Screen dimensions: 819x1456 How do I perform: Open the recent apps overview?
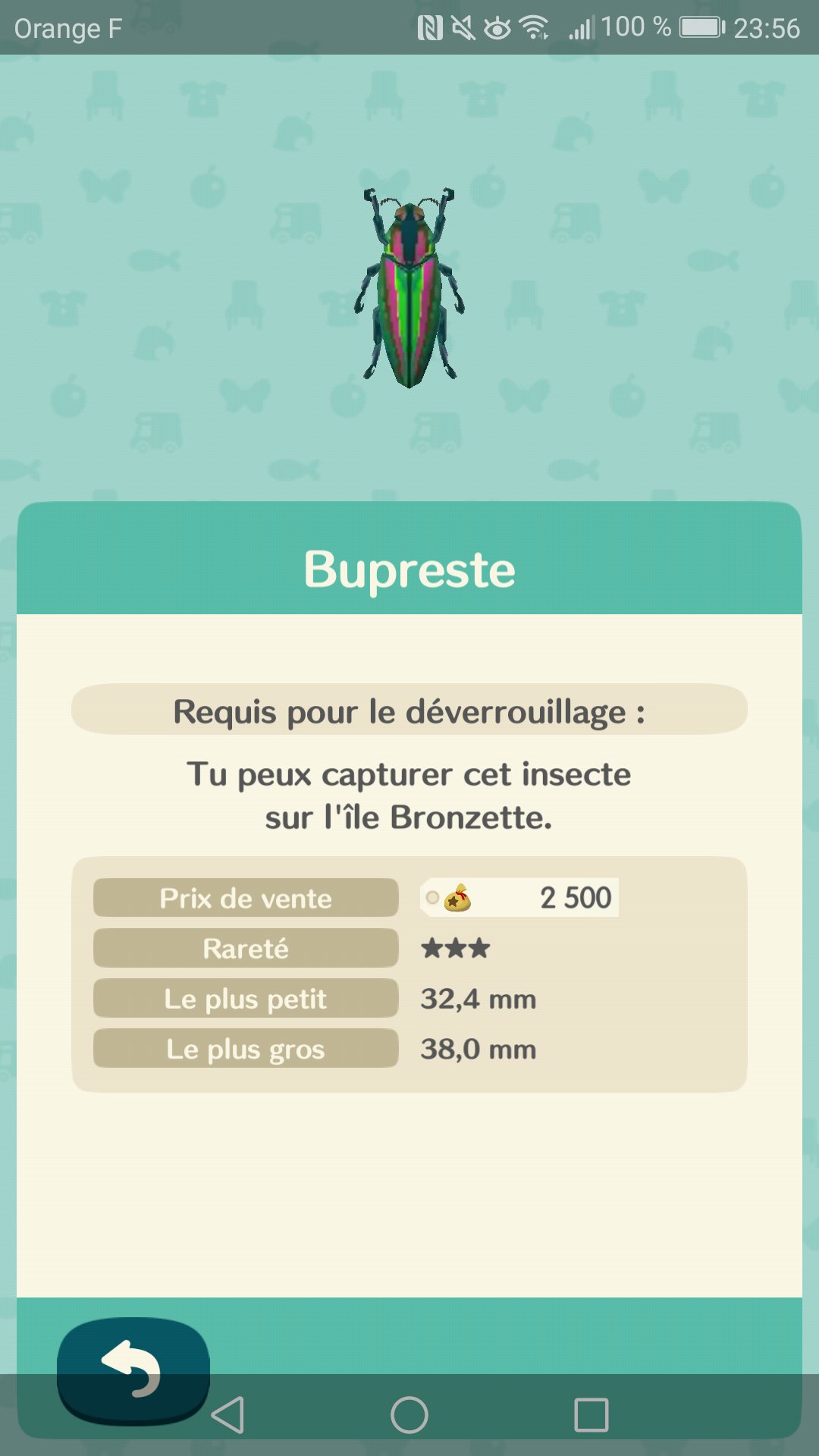coord(591,1415)
